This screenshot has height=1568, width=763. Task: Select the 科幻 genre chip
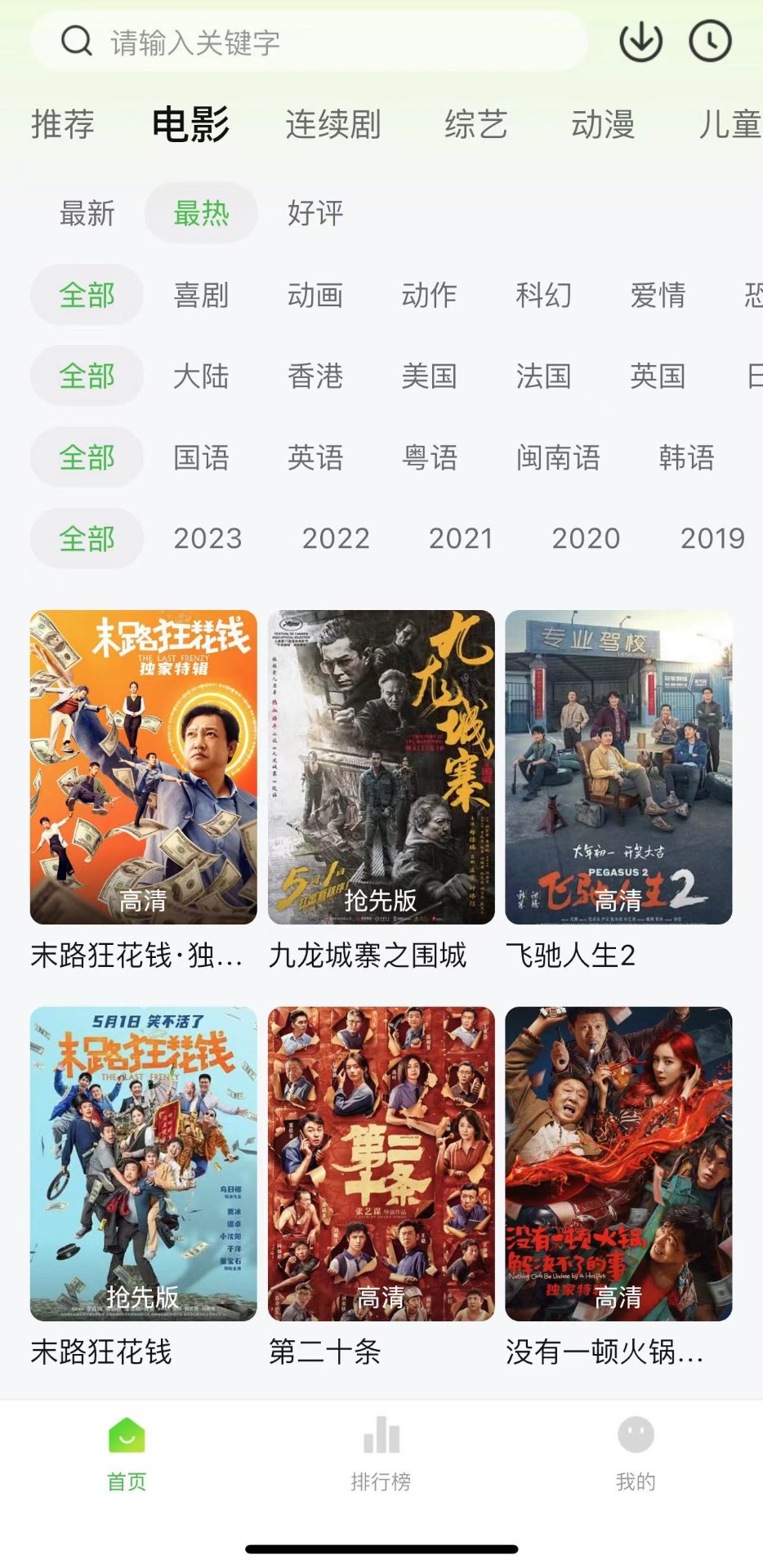coord(543,295)
